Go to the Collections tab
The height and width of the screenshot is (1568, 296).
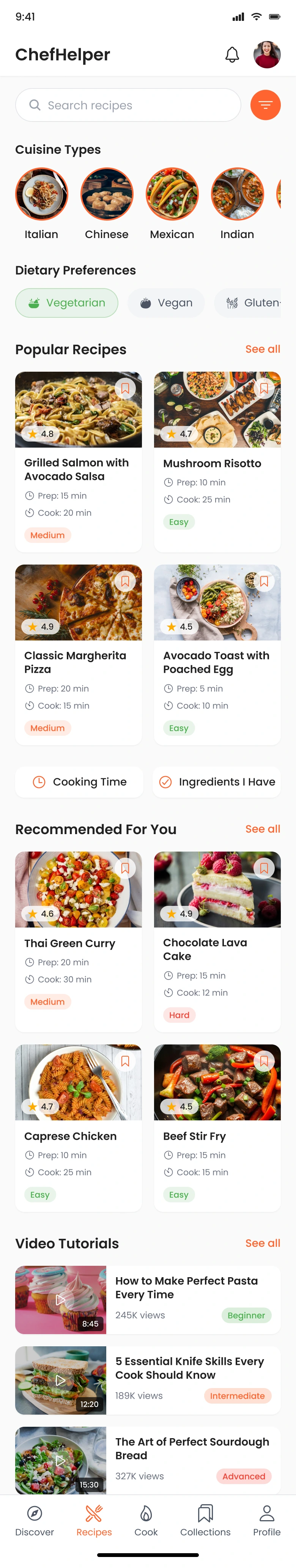click(205, 1521)
